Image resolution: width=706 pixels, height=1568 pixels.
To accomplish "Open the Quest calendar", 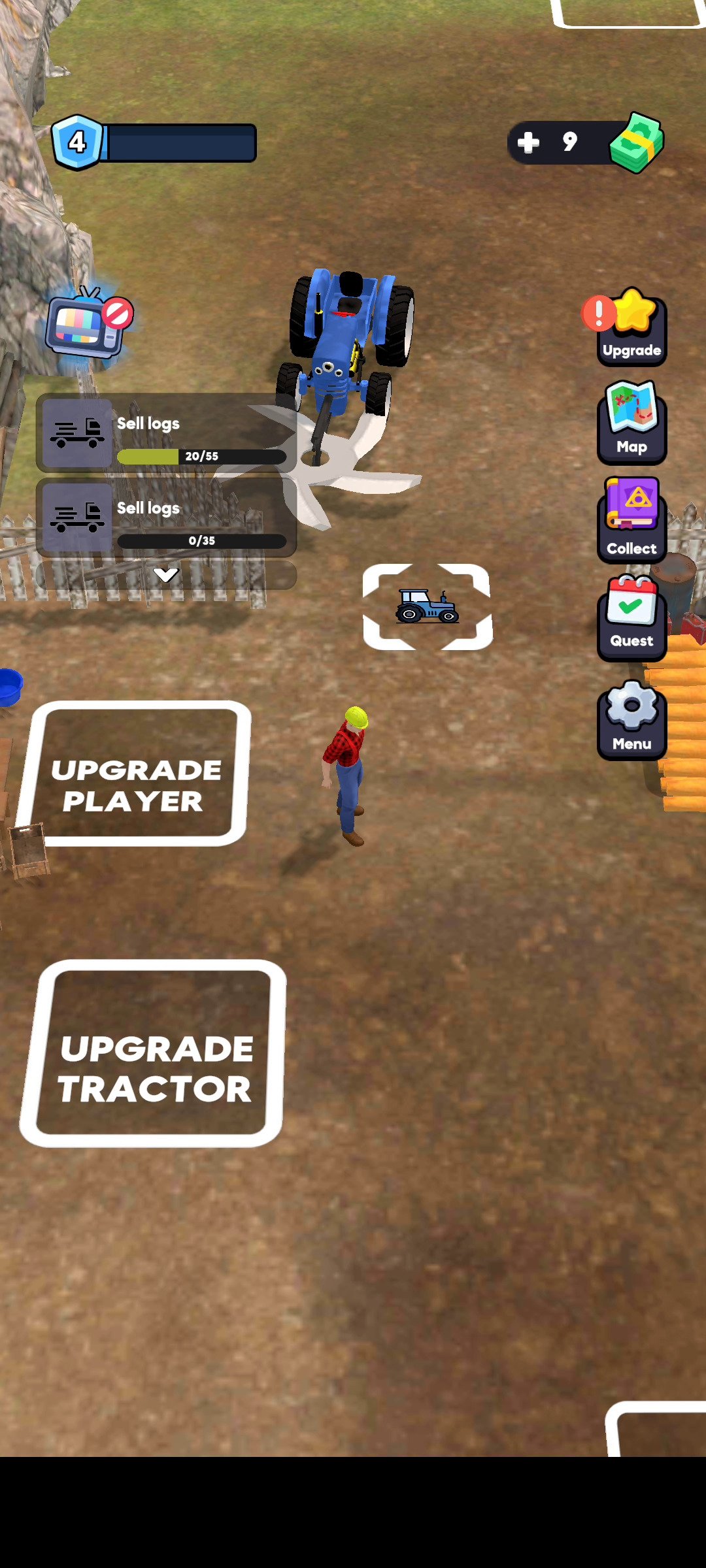I will pyautogui.click(x=631, y=617).
